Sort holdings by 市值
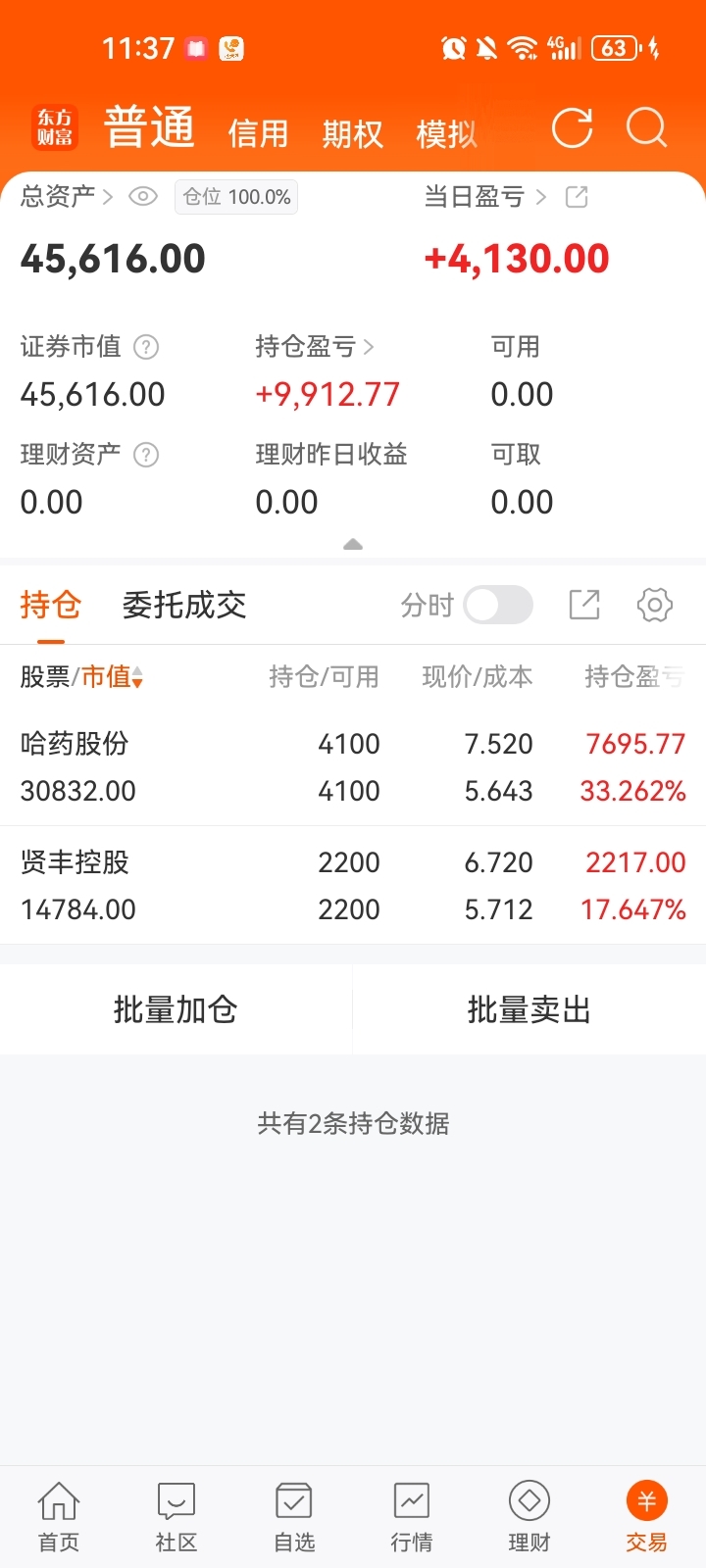Viewport: 706px width, 1568px height. click(112, 676)
